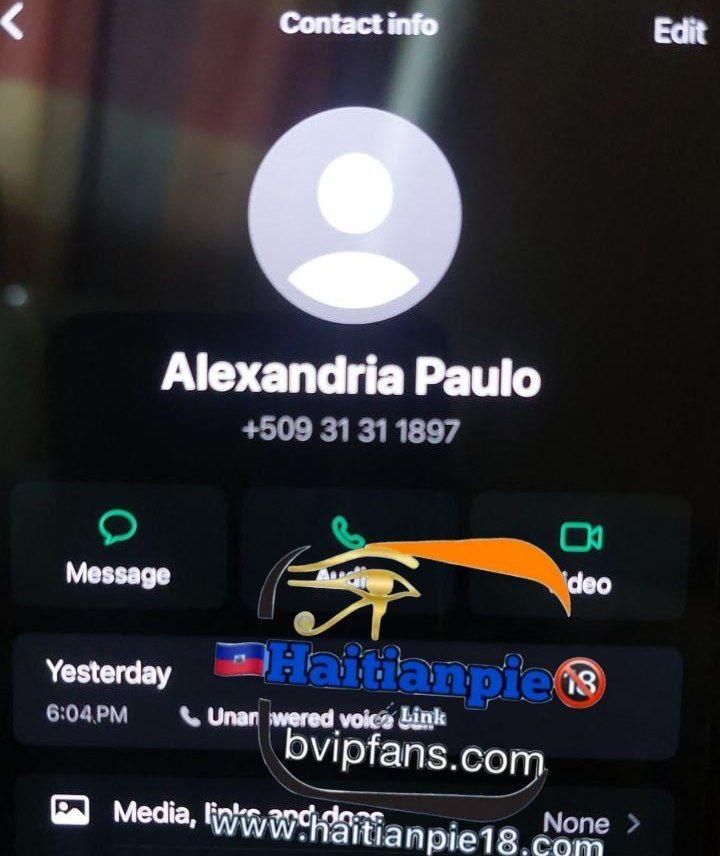
Task: Go back from Contact info
Action: pyautogui.click(x=14, y=22)
